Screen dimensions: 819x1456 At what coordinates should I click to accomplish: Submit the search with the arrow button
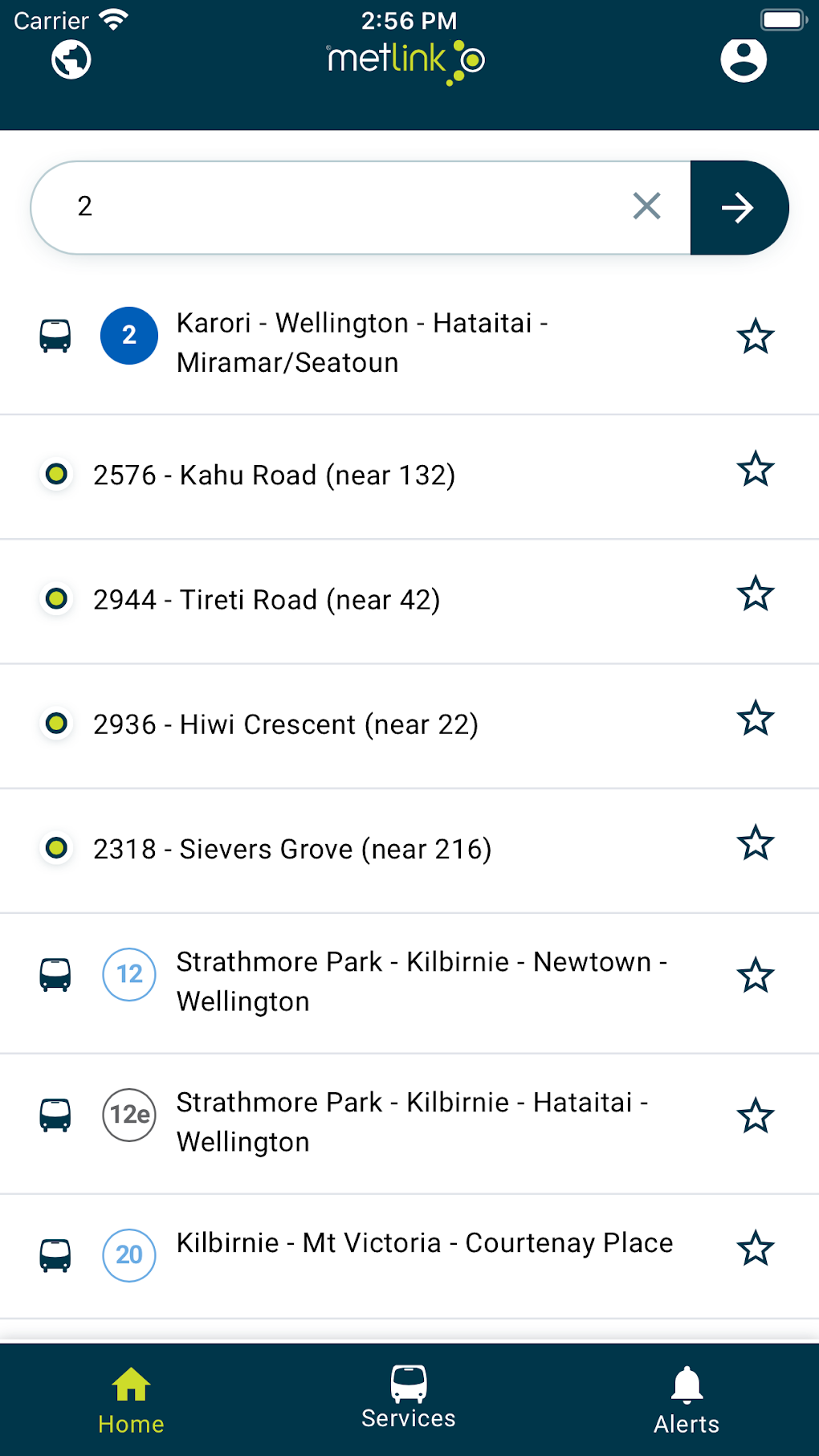tap(738, 206)
